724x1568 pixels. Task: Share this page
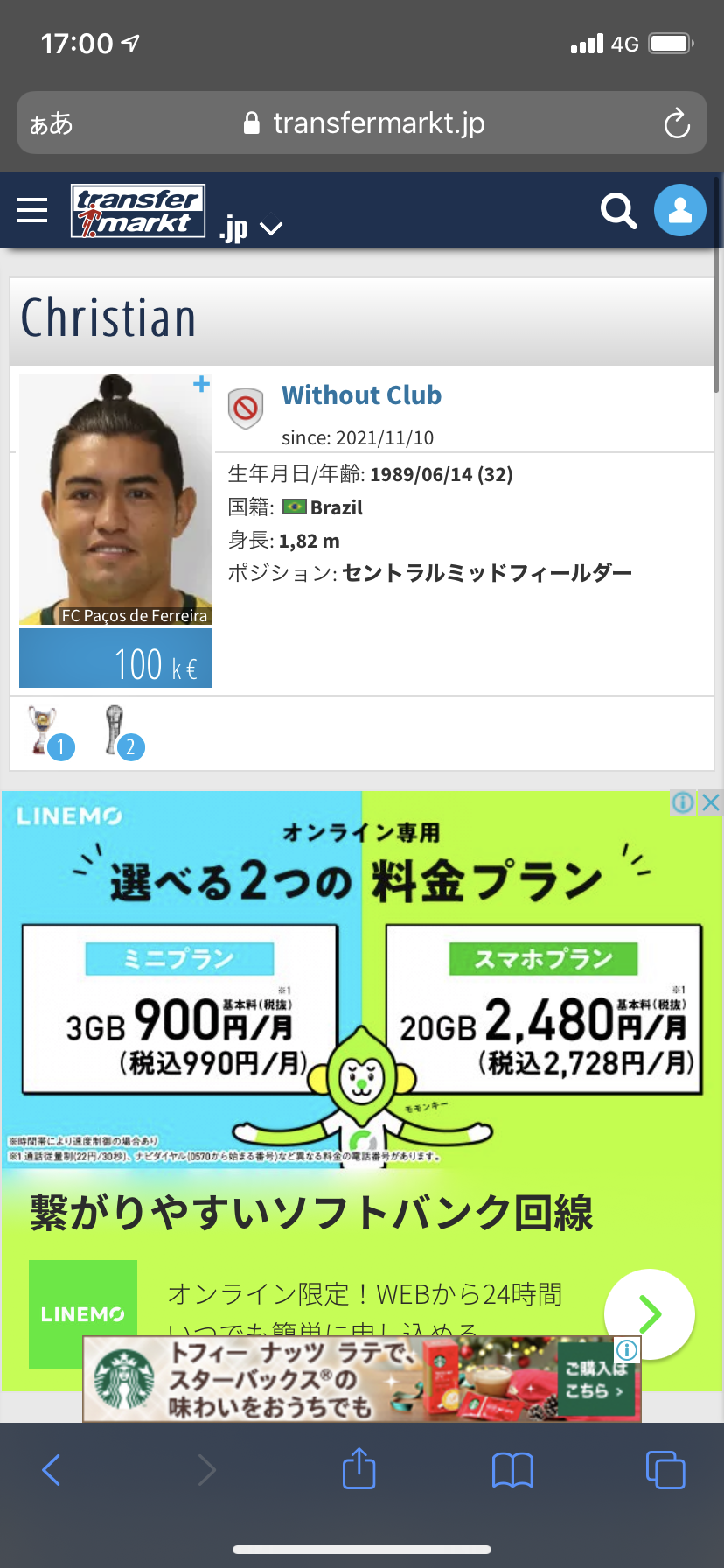pos(359,1469)
